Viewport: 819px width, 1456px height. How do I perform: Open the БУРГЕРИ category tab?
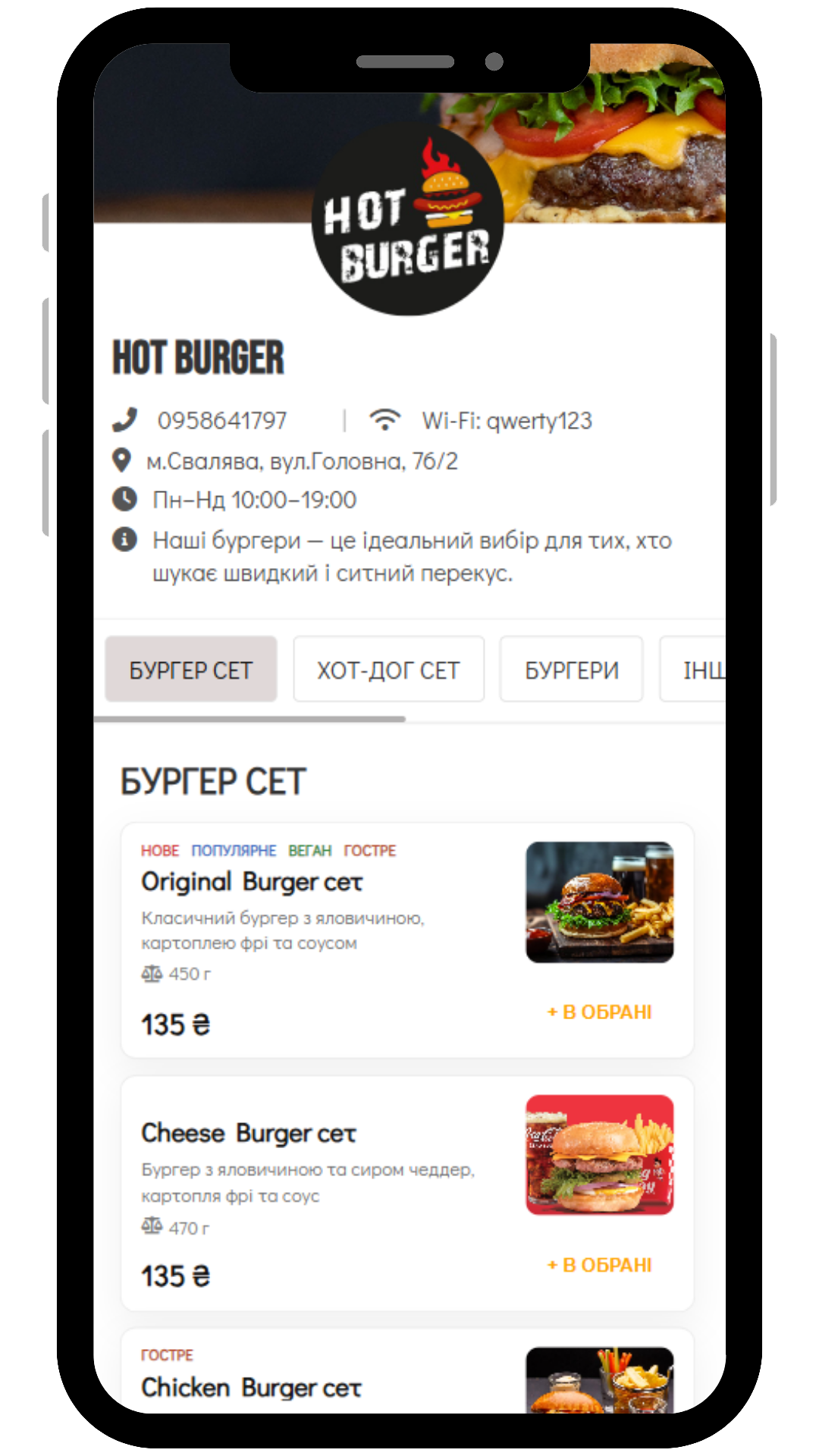[571, 669]
